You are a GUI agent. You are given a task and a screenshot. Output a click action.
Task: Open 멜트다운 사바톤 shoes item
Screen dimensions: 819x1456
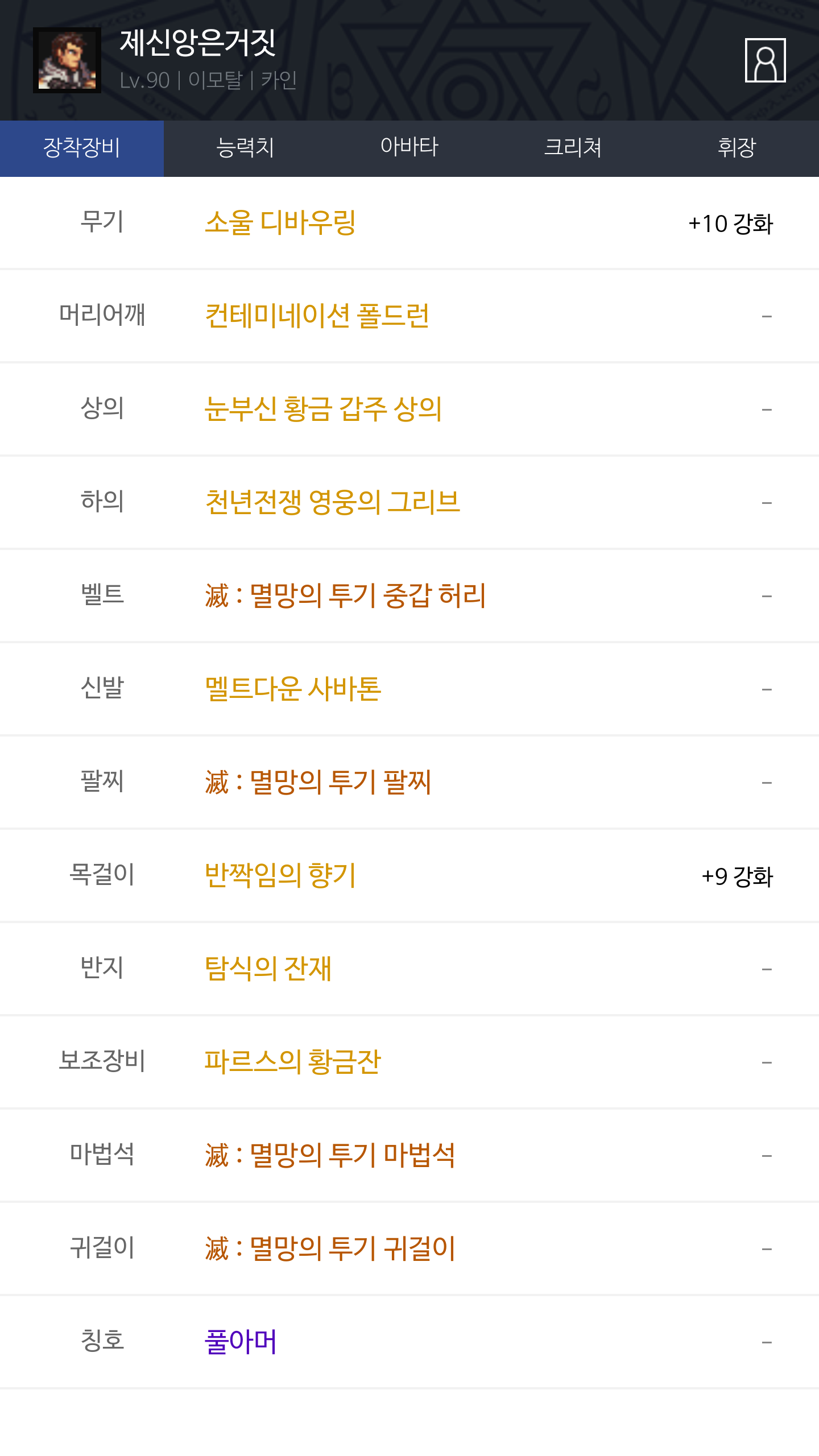293,689
